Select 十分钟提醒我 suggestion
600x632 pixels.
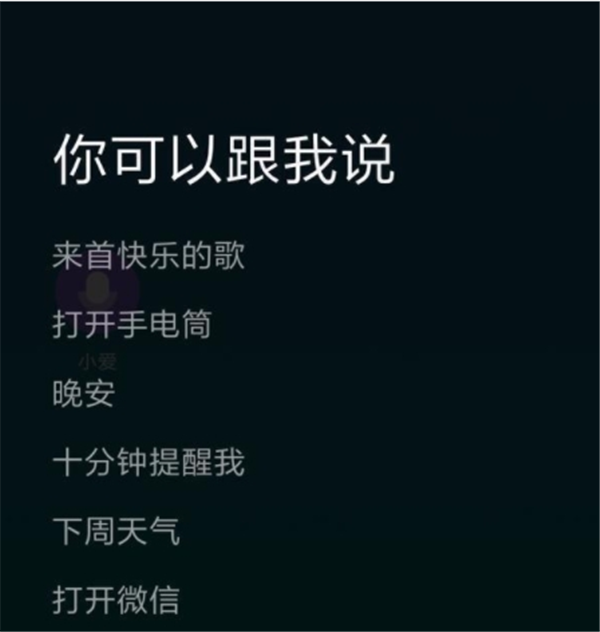click(148, 463)
